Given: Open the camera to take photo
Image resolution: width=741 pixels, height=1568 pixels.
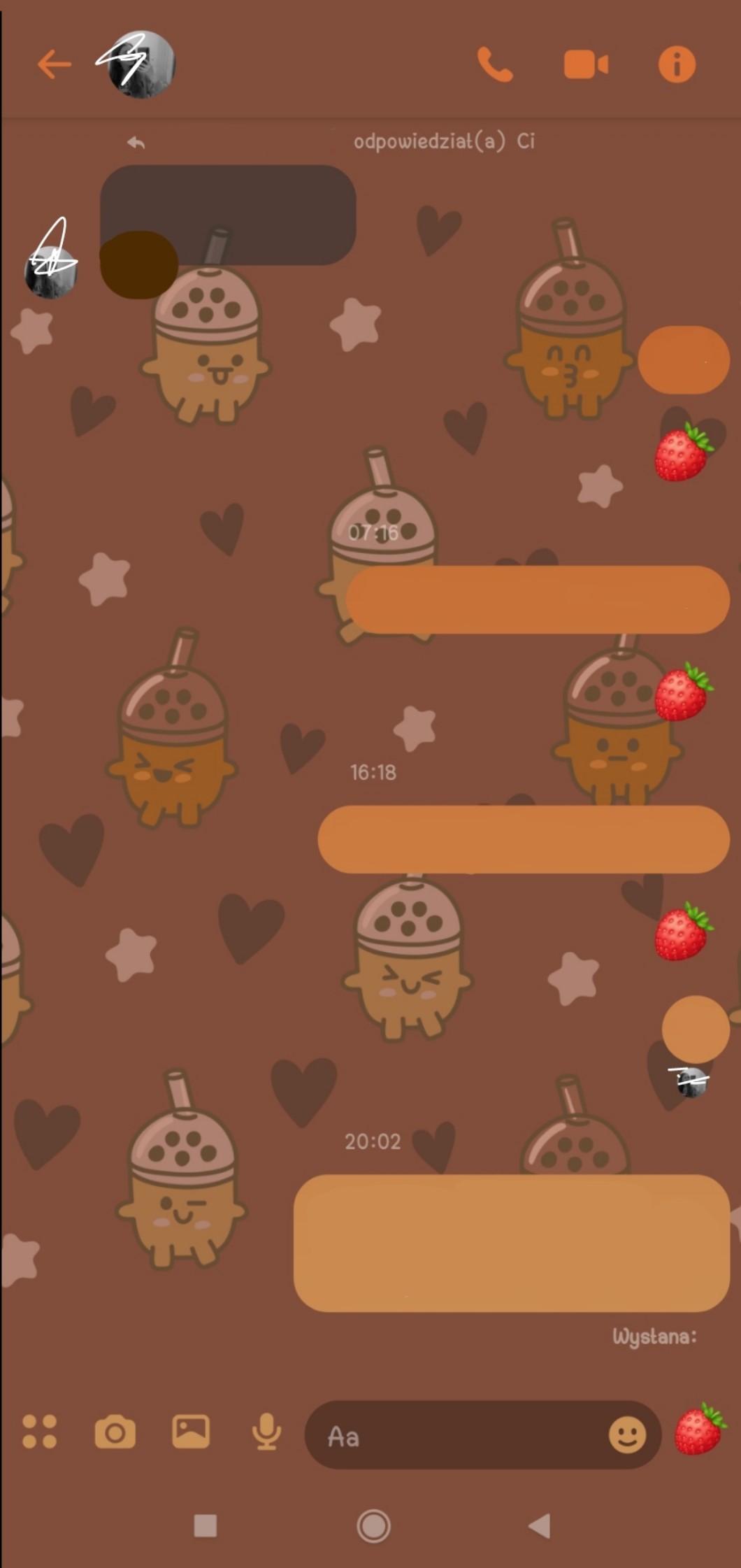Looking at the screenshot, I should tap(115, 1432).
